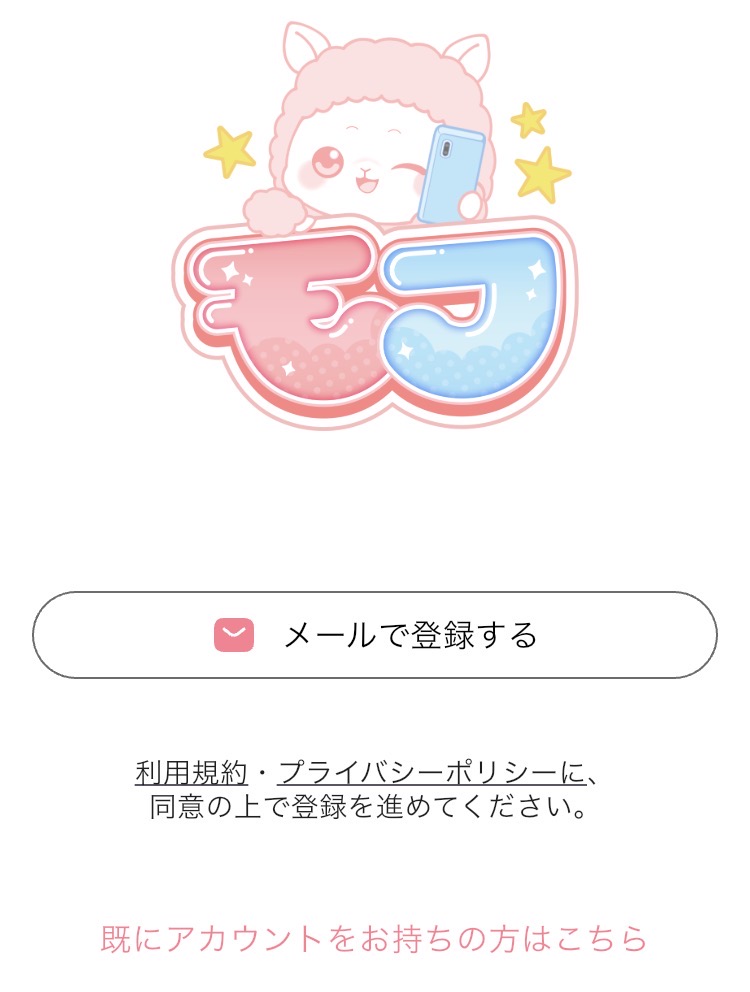
Task: Click the agreement notice text below the button
Action: coord(374,786)
